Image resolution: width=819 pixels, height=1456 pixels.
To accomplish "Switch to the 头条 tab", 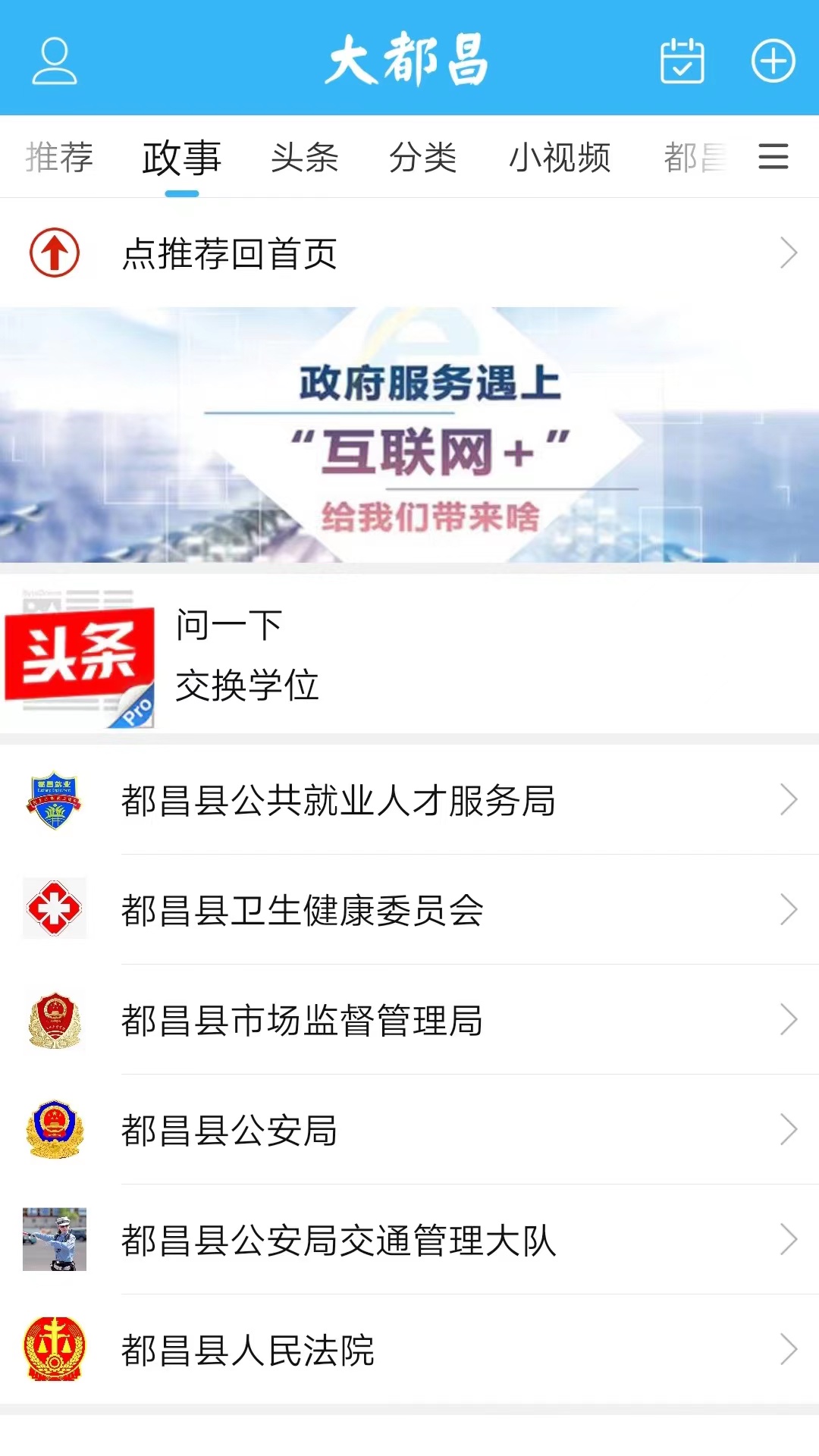I will point(304,158).
